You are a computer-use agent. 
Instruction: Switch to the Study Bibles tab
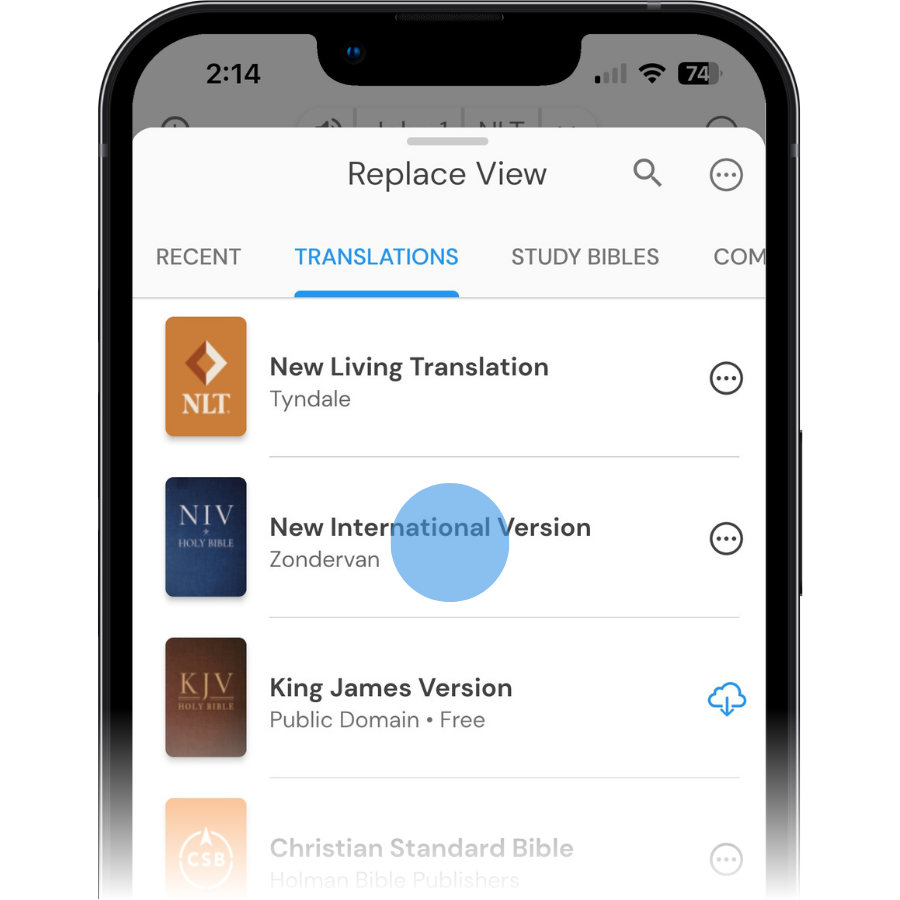[585, 257]
